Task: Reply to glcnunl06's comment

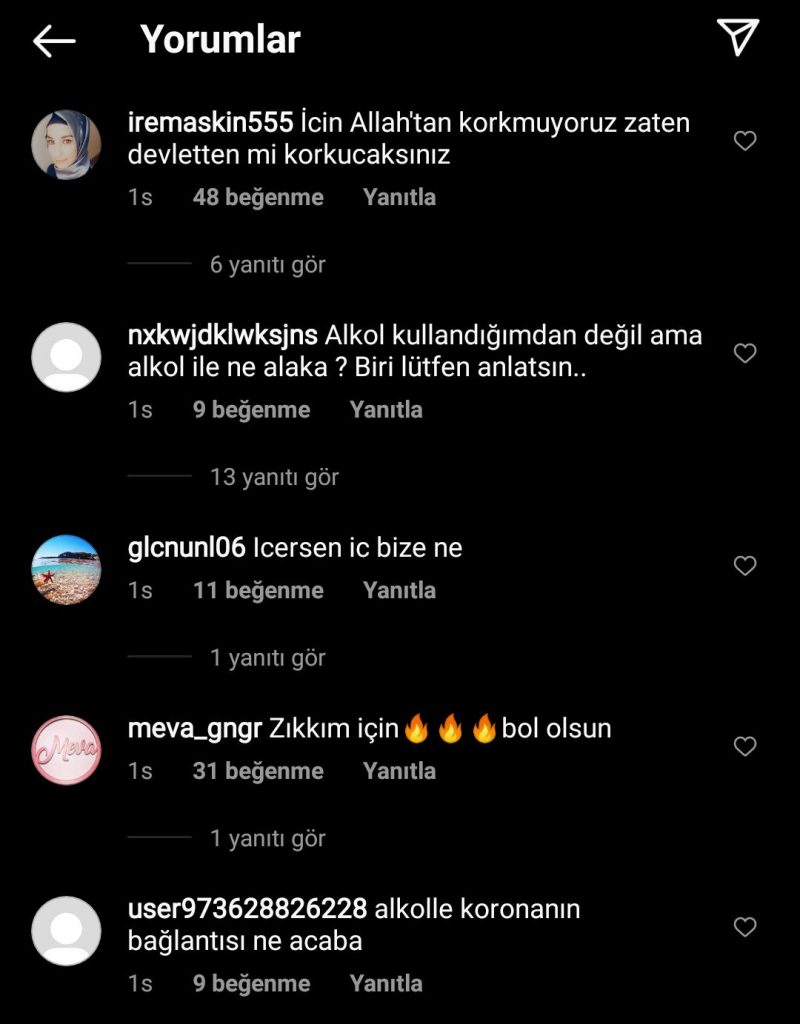Action: (x=399, y=591)
